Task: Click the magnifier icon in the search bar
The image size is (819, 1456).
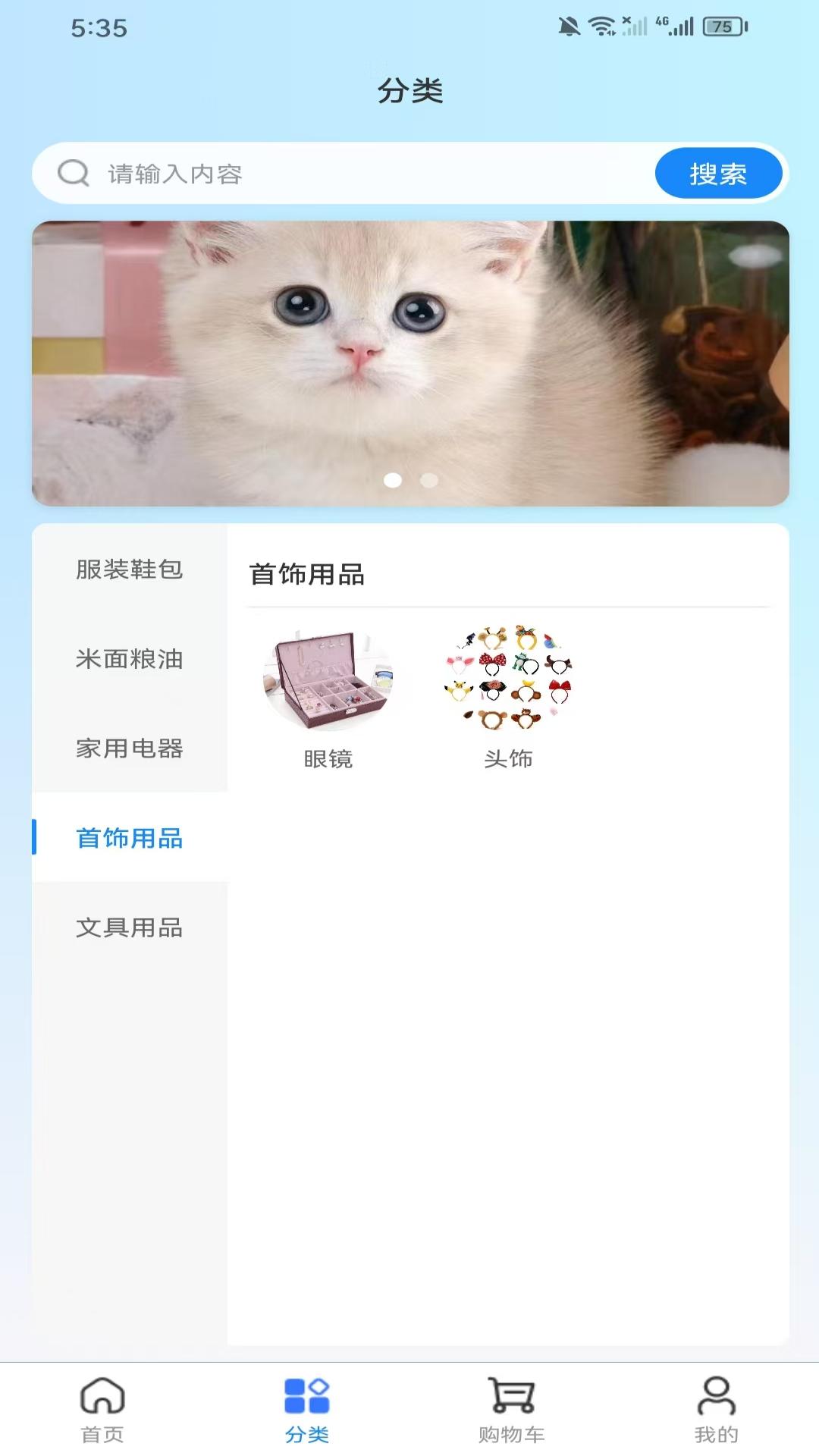Action: (72, 173)
